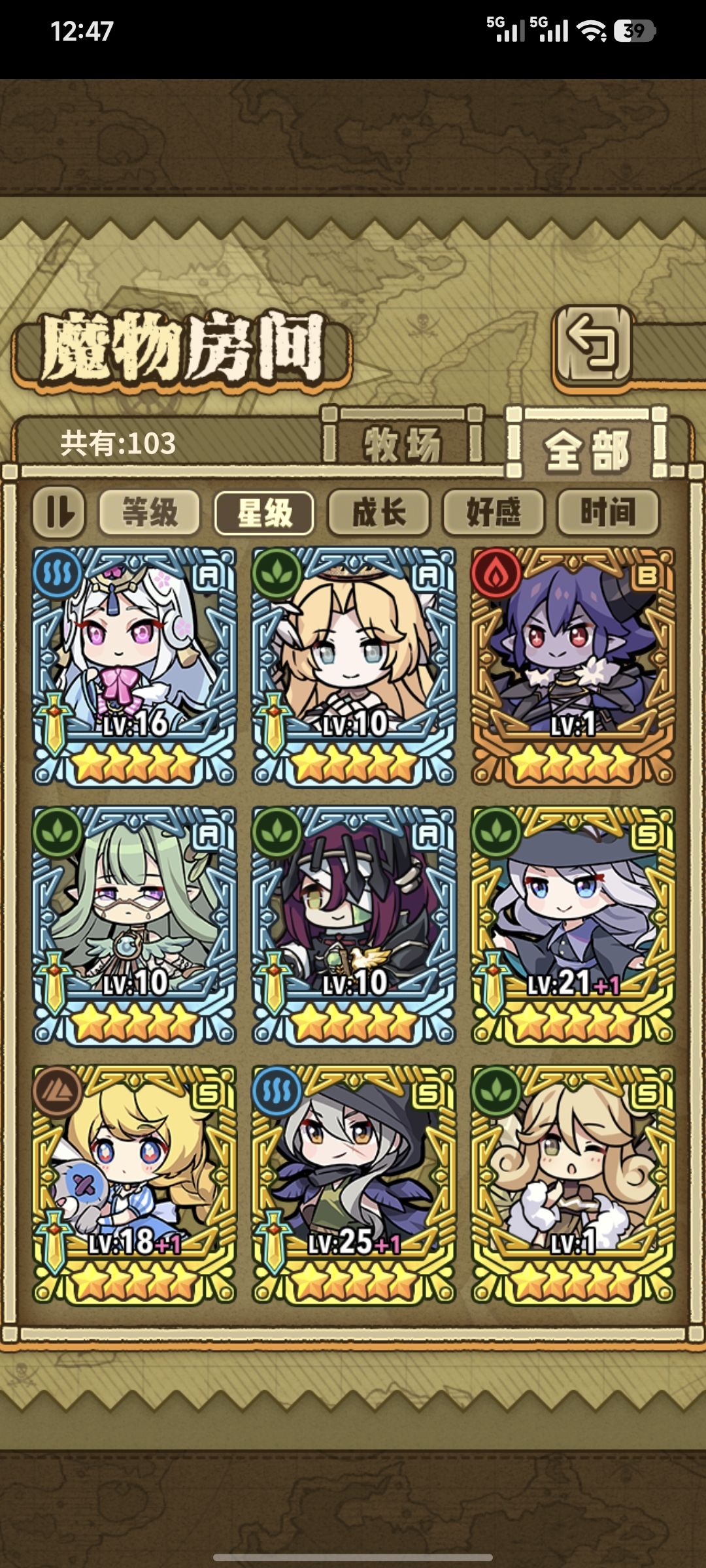Image resolution: width=706 pixels, height=1568 pixels.
Task: Sort monsters by 星级
Action: tap(265, 512)
